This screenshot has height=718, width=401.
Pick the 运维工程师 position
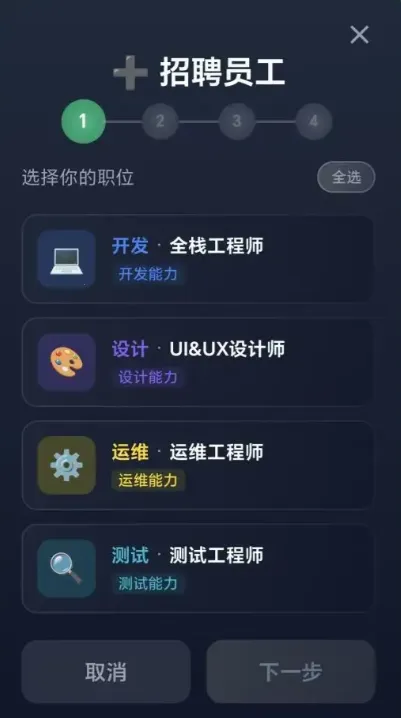198,465
